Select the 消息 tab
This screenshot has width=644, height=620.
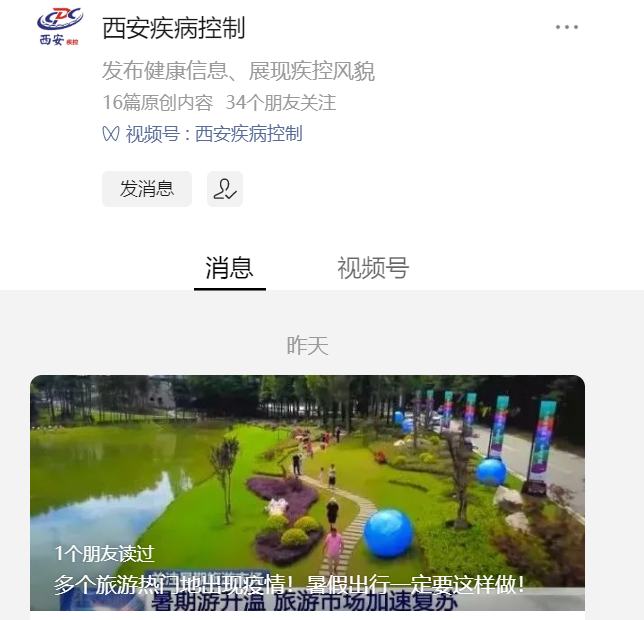229,268
